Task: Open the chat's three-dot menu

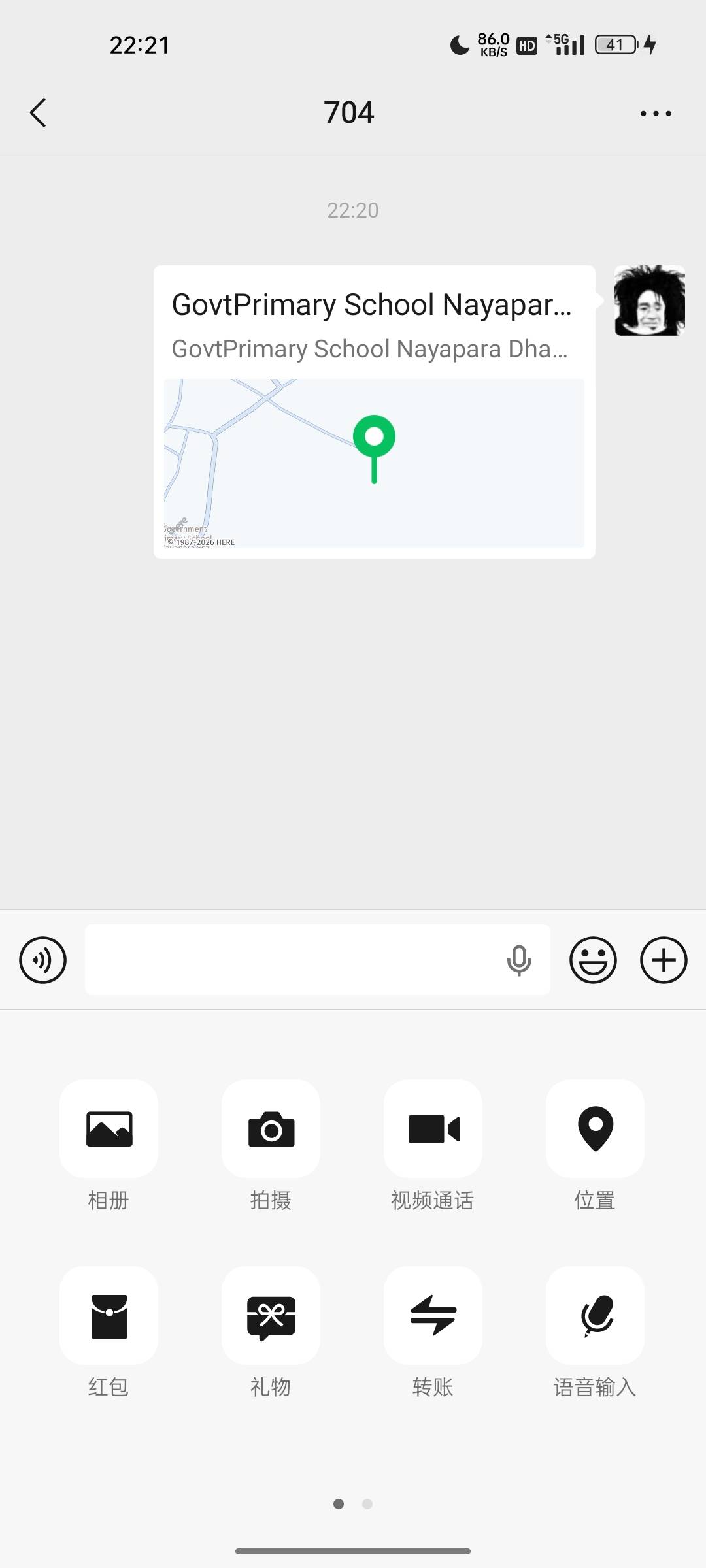Action: (x=656, y=113)
